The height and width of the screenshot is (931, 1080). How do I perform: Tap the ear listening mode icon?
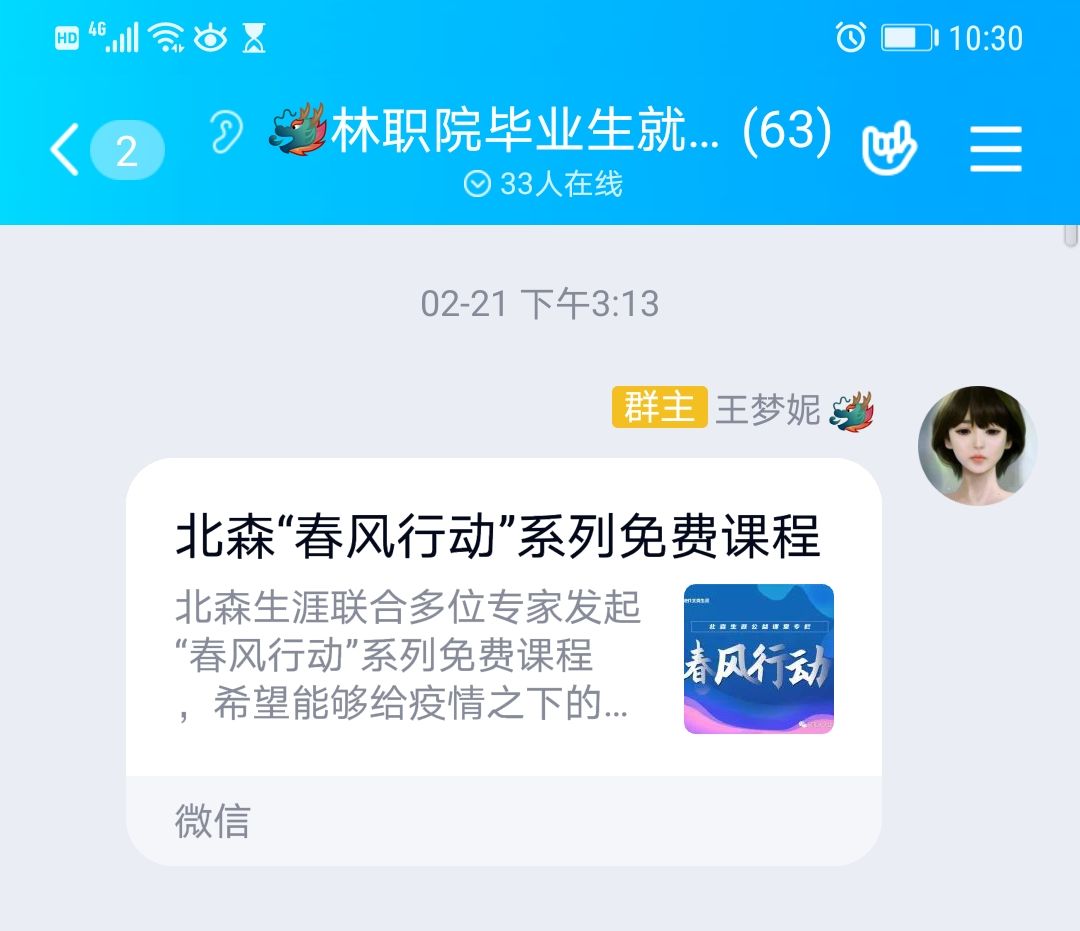pos(226,132)
